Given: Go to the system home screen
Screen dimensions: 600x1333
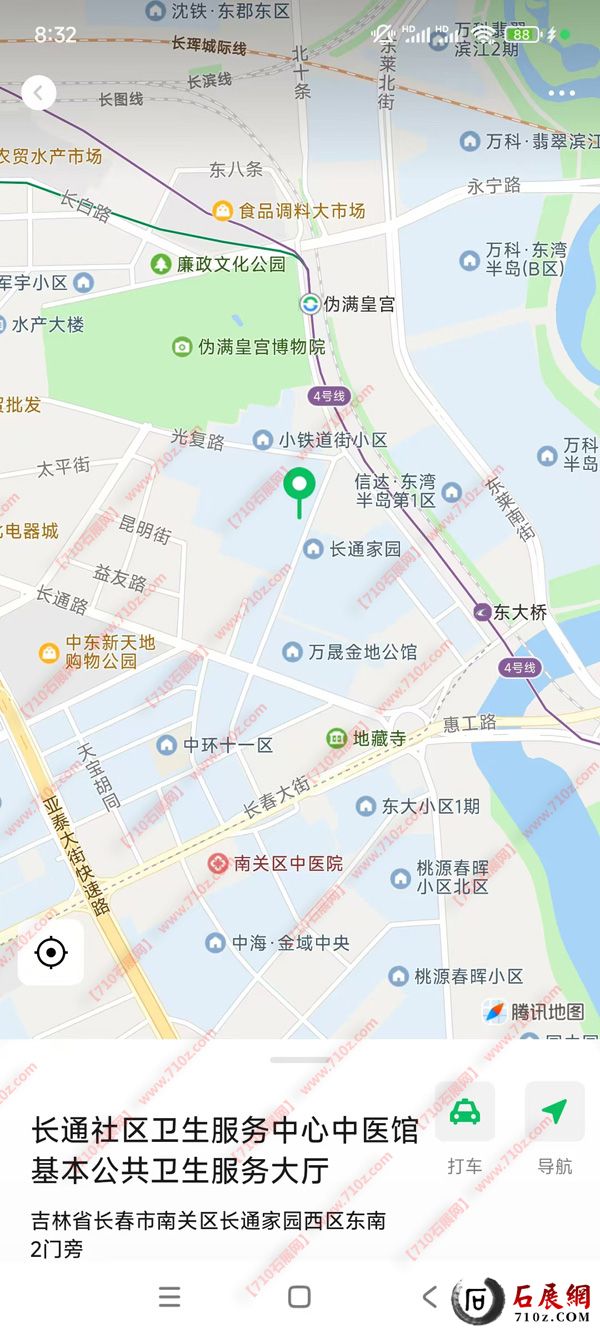Looking at the screenshot, I should pos(299,1297).
